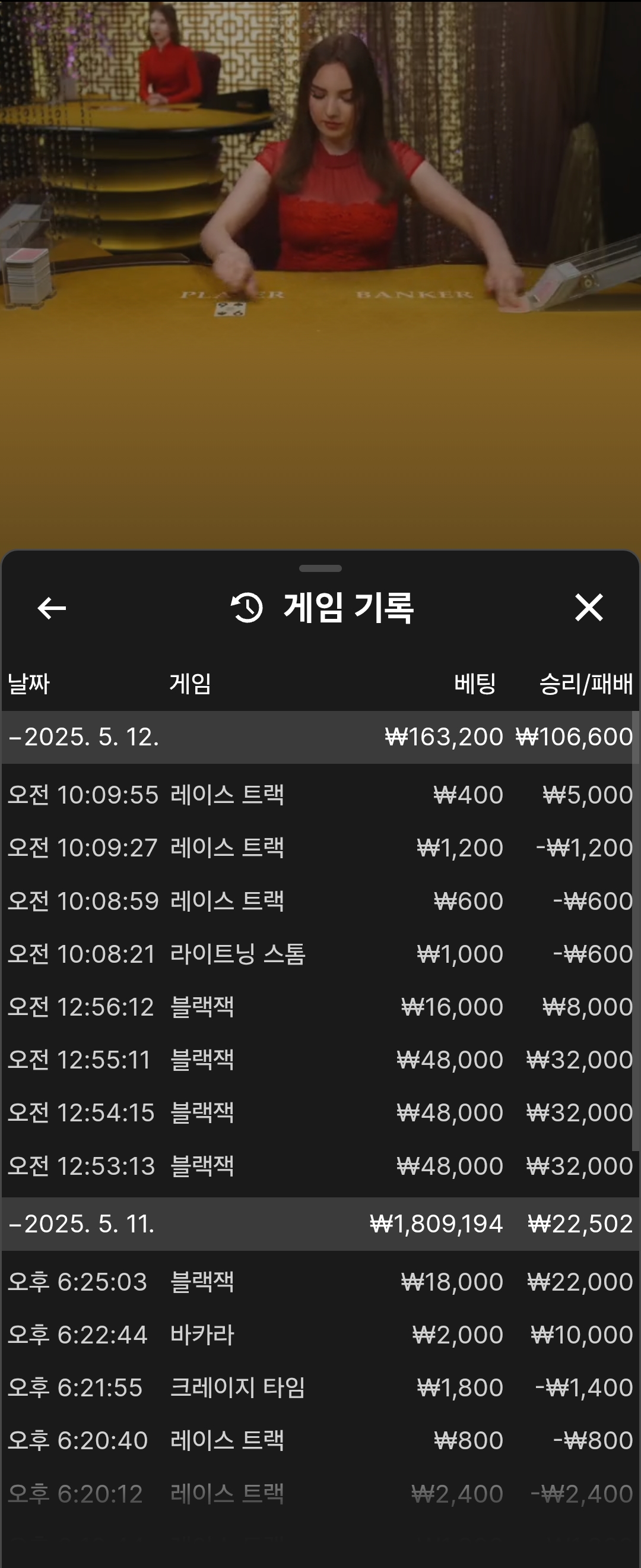The width and height of the screenshot is (641, 1568).
Task: Collapse the 2025. 5. 12. date group
Action: (x=83, y=737)
